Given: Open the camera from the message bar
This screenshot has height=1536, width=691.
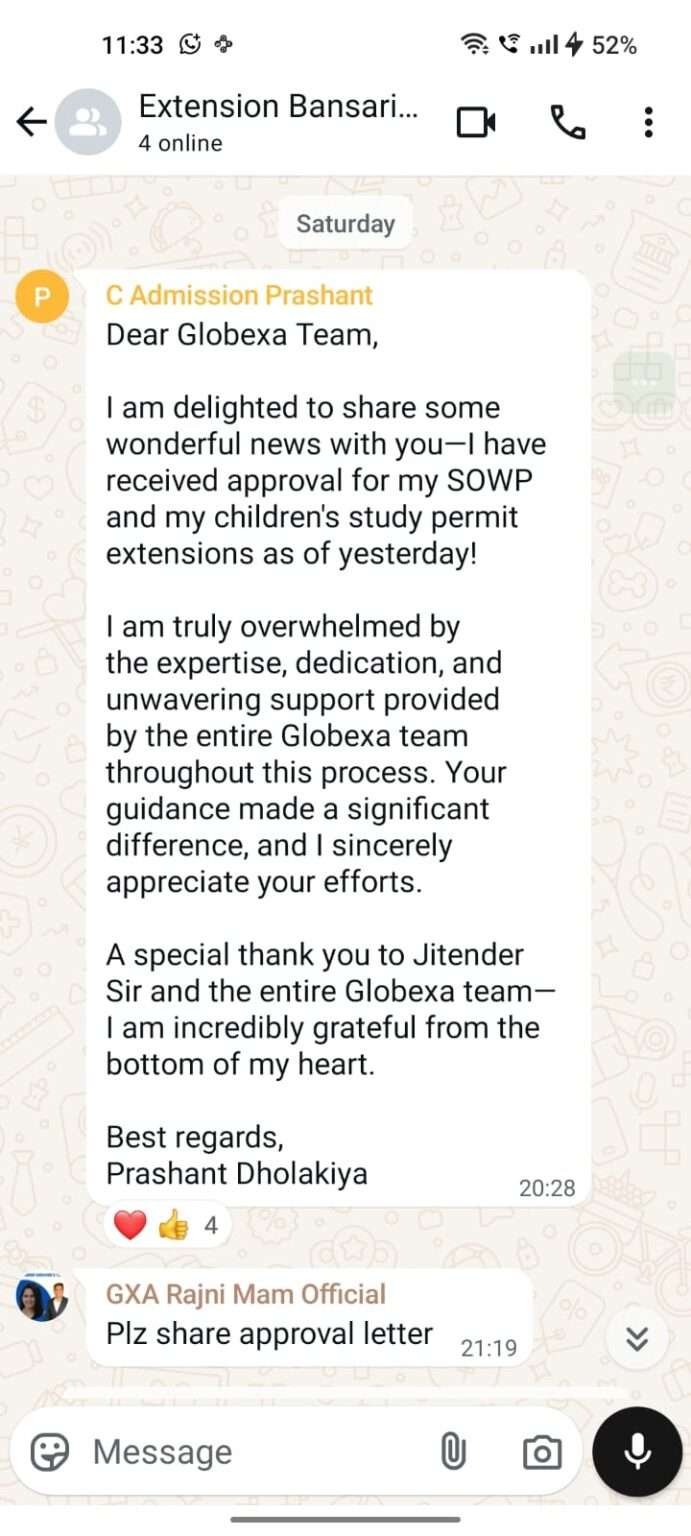Looking at the screenshot, I should 541,1452.
